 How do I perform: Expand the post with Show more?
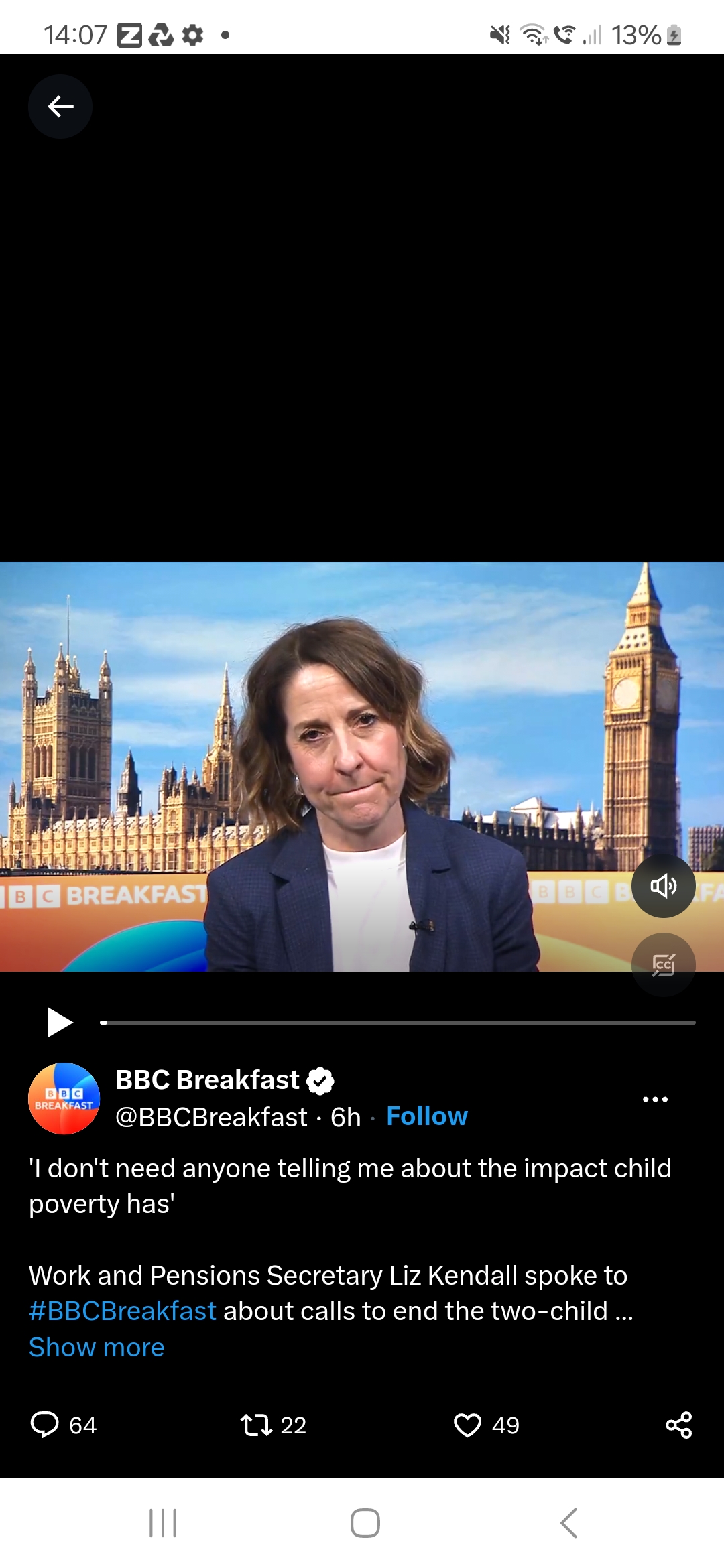pyautogui.click(x=97, y=1347)
